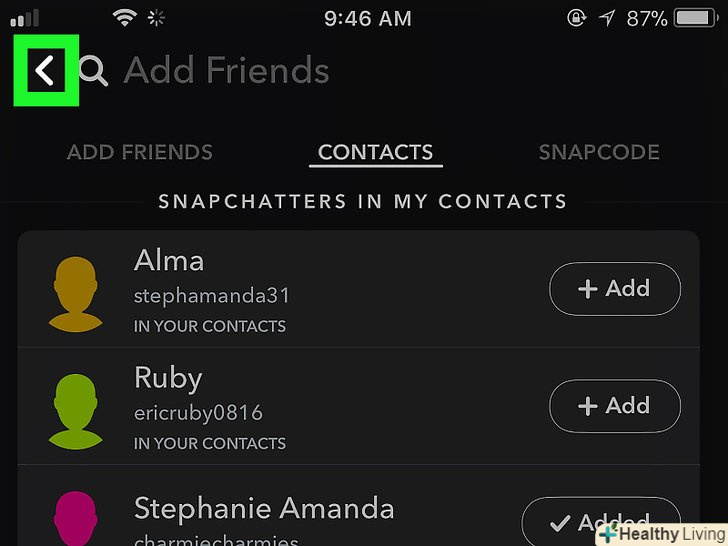Add Ruby as a friend
This screenshot has height=546, width=728.
click(x=615, y=406)
